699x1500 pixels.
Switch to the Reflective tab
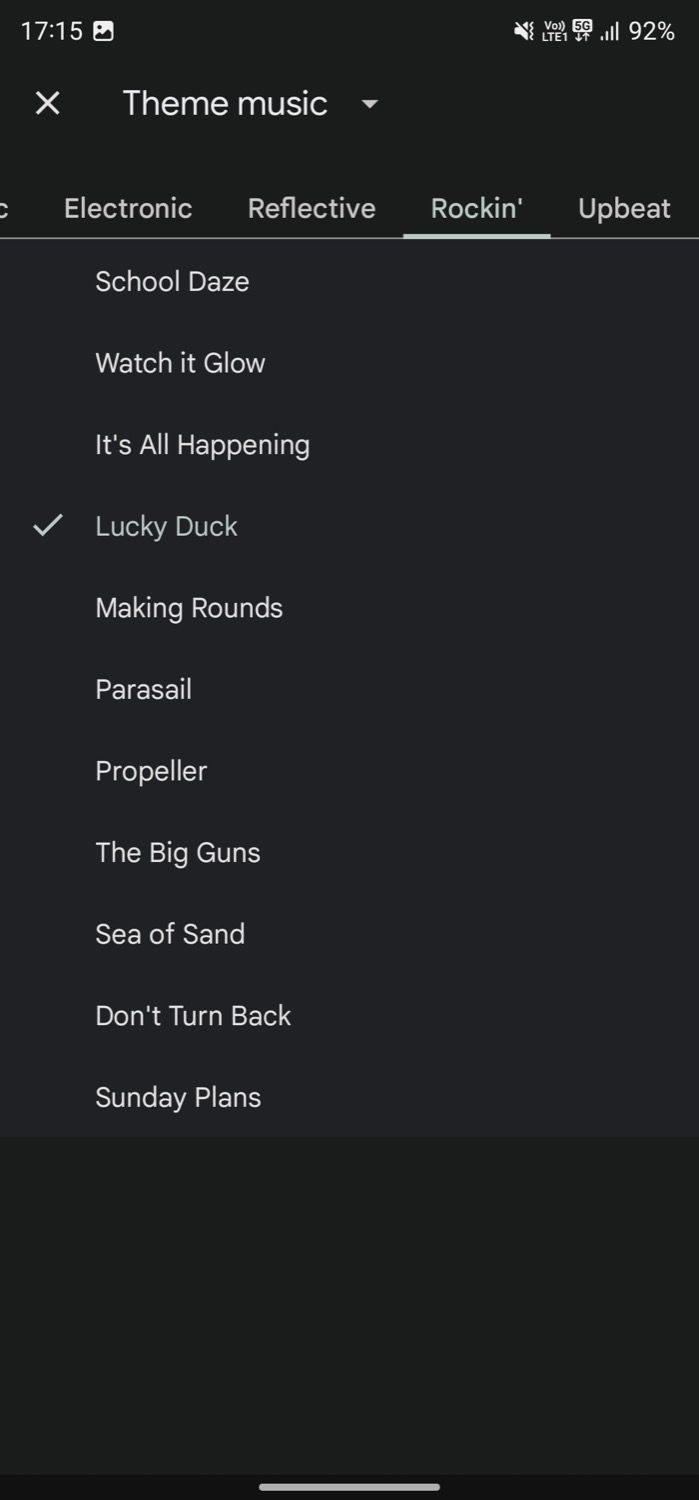coord(311,208)
